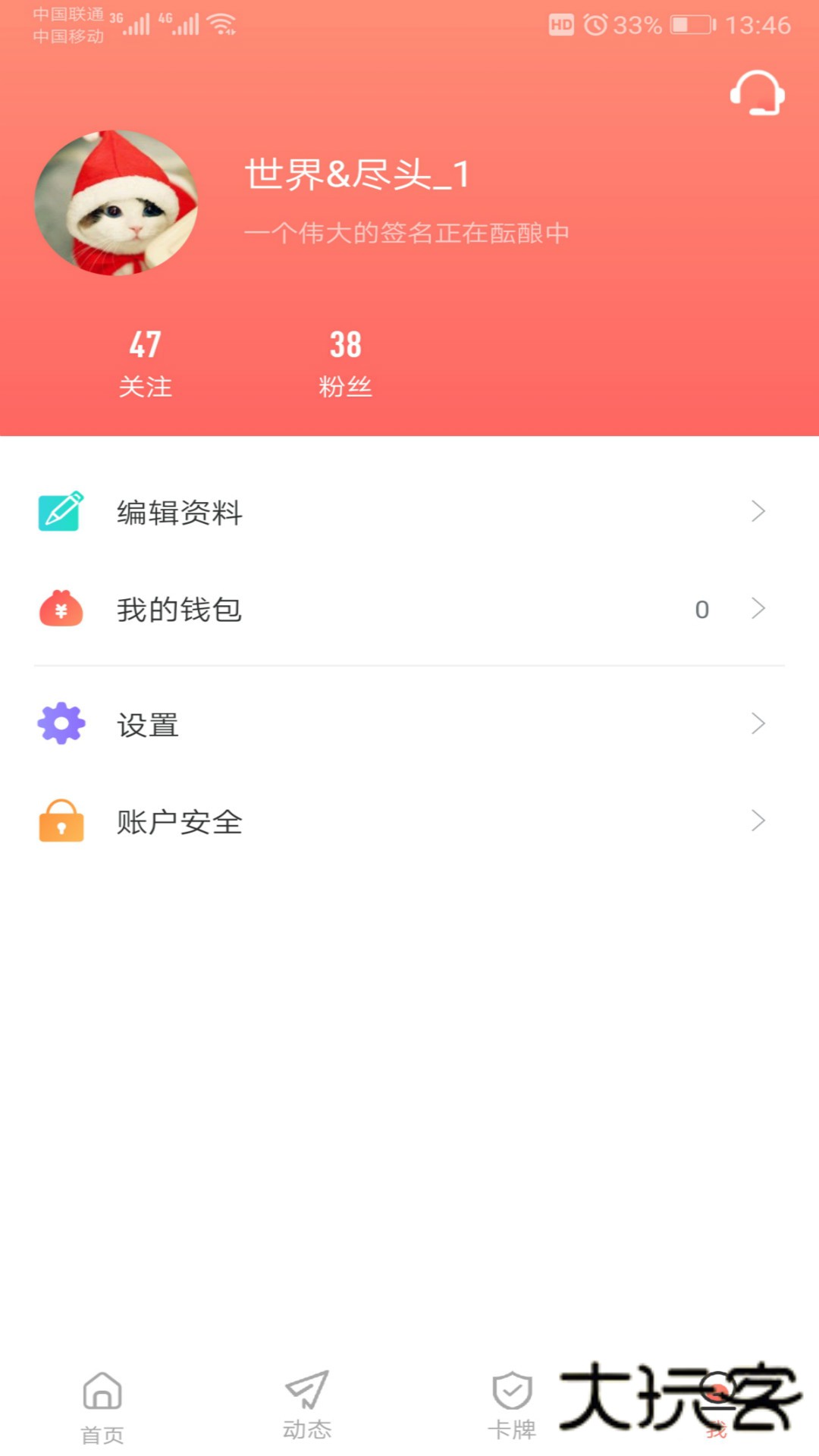Open the 账户安全 row arrow
The width and height of the screenshot is (819, 1456).
coord(758,821)
